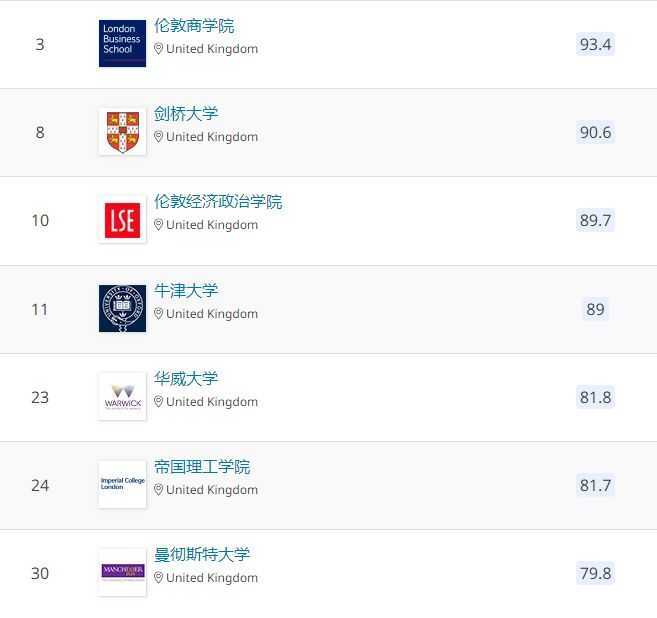Open the 曼彻斯特大学 university link
The image size is (657, 618).
[x=202, y=555]
